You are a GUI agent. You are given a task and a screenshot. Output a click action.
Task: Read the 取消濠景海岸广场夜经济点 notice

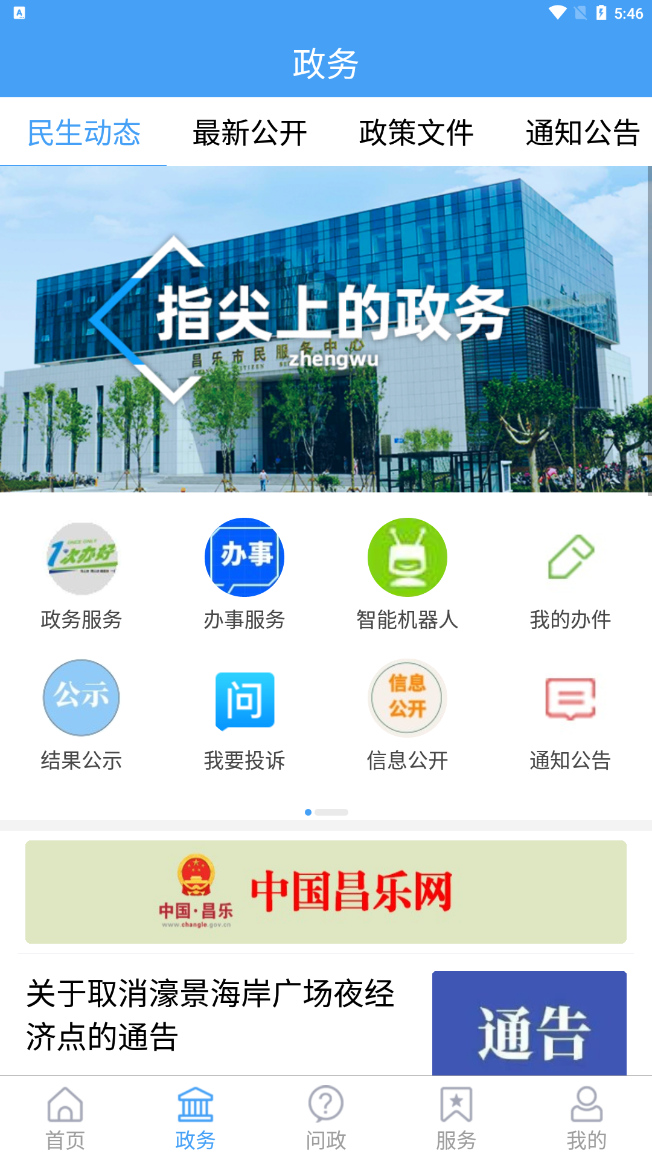(210, 1015)
